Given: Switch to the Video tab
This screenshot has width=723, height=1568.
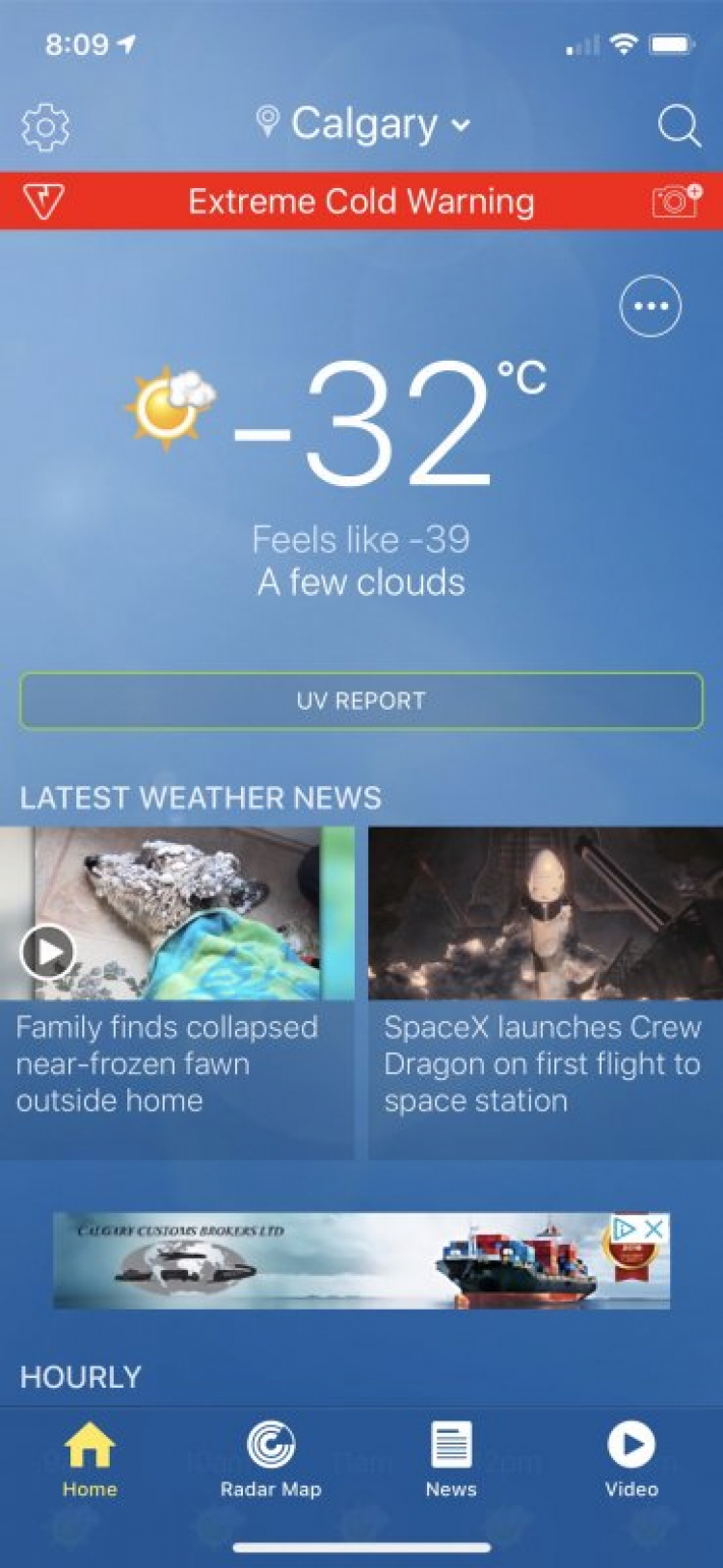Looking at the screenshot, I should point(631,1458).
